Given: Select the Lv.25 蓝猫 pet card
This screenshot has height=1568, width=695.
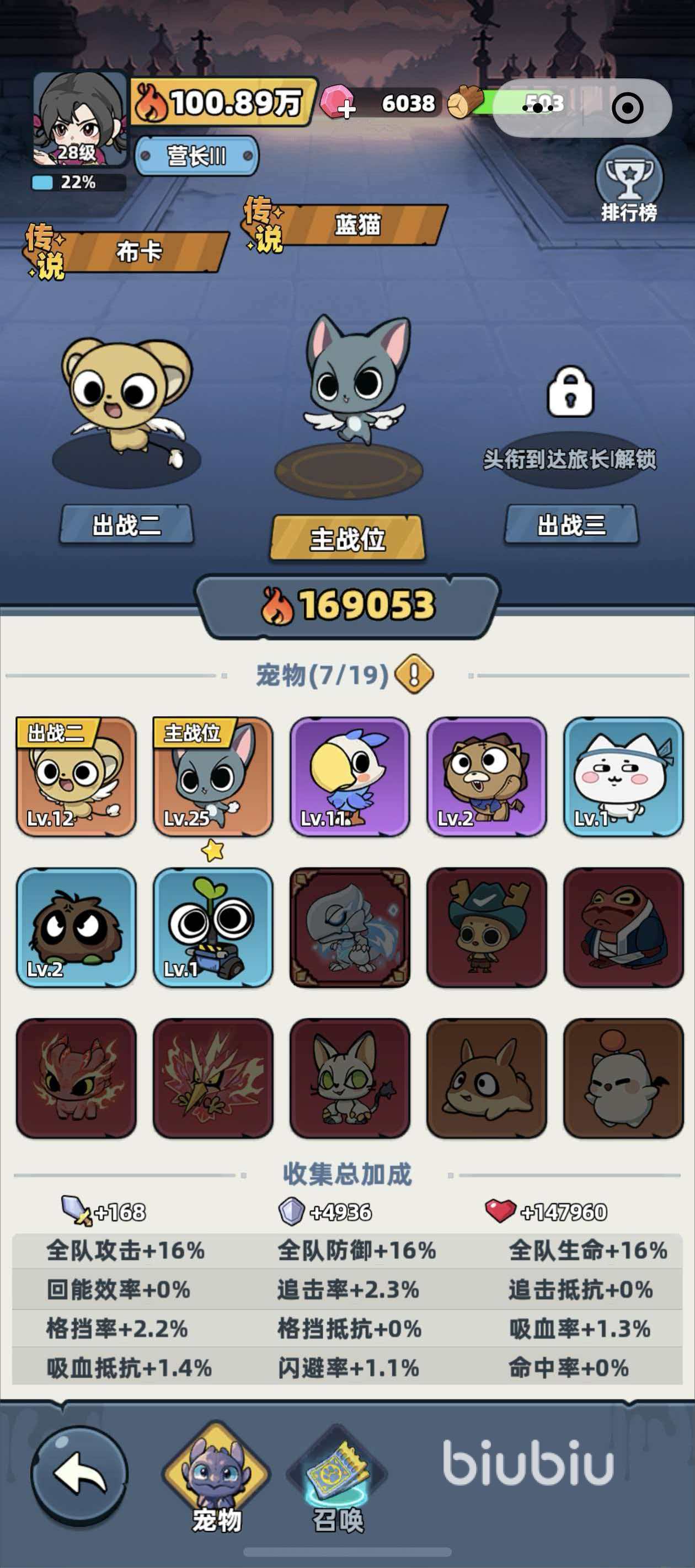Looking at the screenshot, I should pos(212,776).
